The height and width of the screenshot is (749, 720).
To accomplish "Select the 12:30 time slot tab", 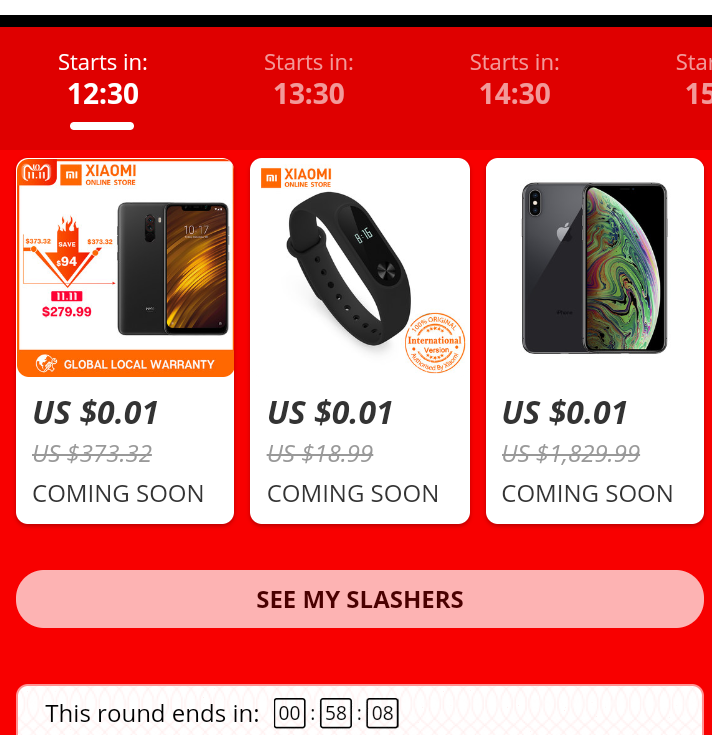I will coord(103,80).
